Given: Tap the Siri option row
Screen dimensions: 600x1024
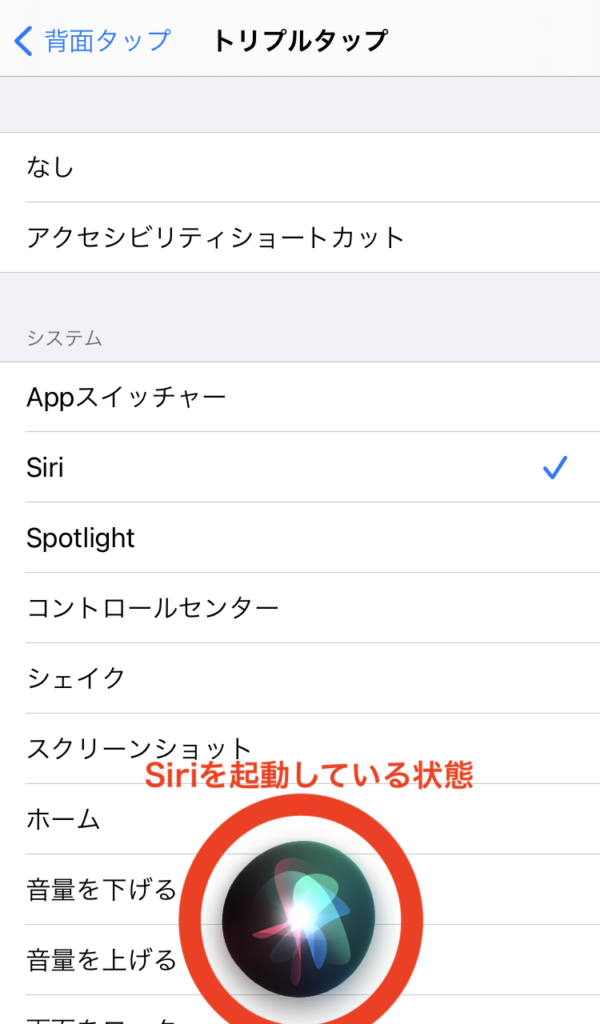Looking at the screenshot, I should coord(300,467).
